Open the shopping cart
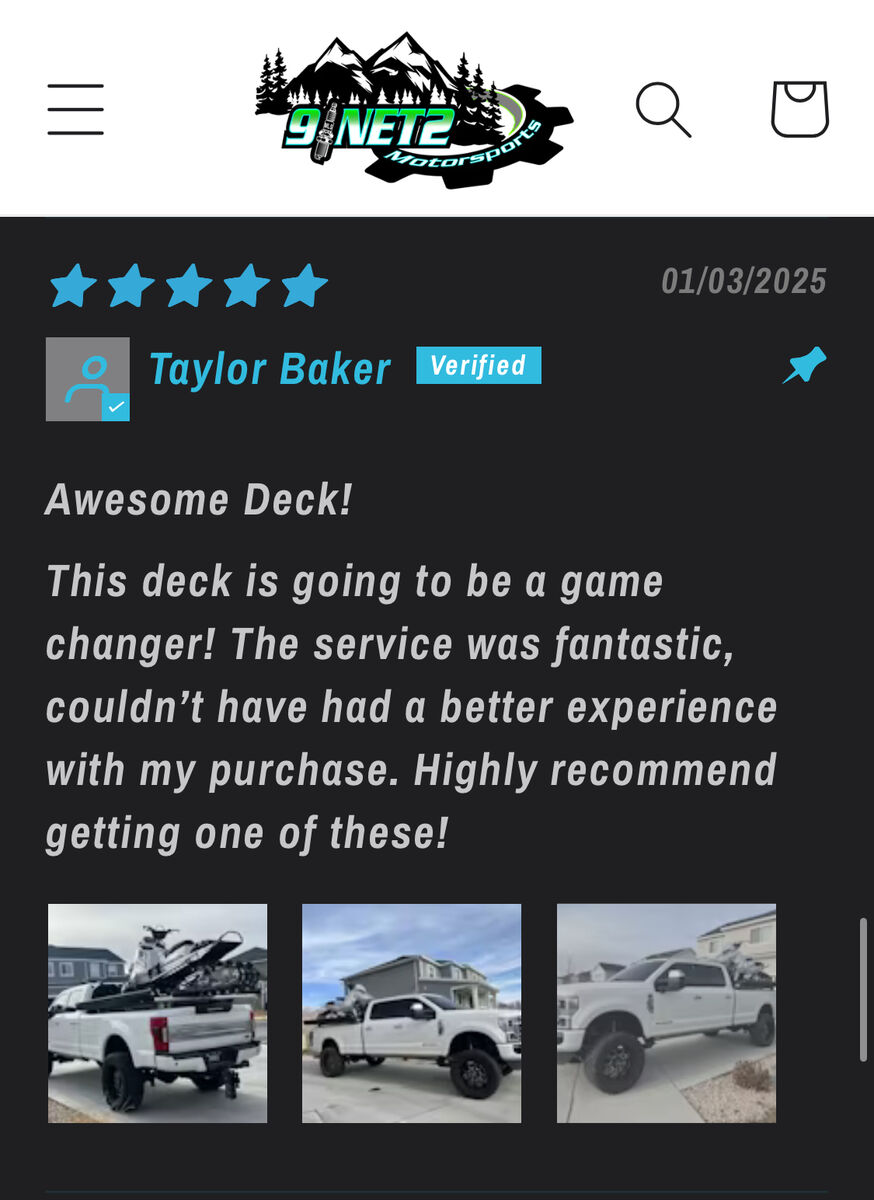874x1200 pixels. pyautogui.click(x=800, y=109)
